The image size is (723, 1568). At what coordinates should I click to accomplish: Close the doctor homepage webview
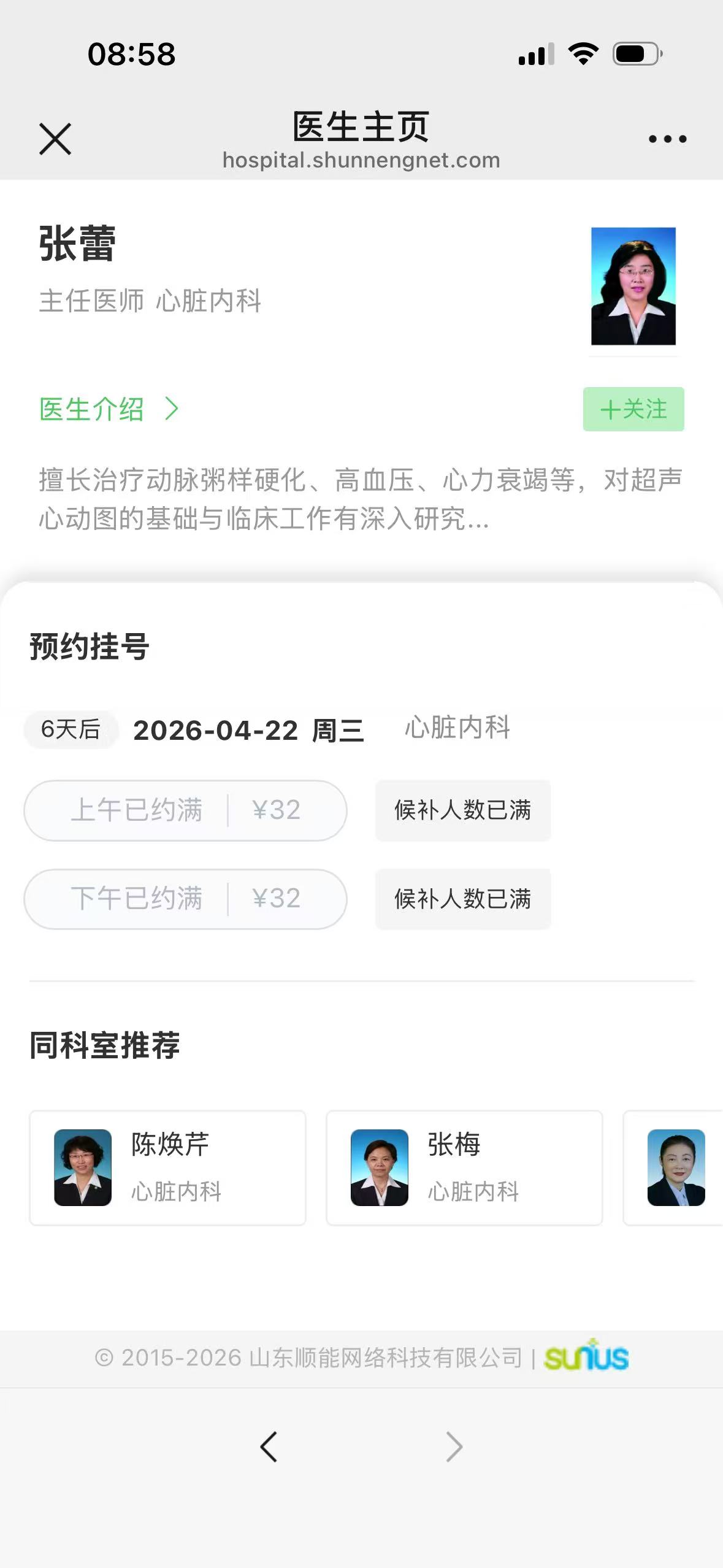(x=55, y=139)
